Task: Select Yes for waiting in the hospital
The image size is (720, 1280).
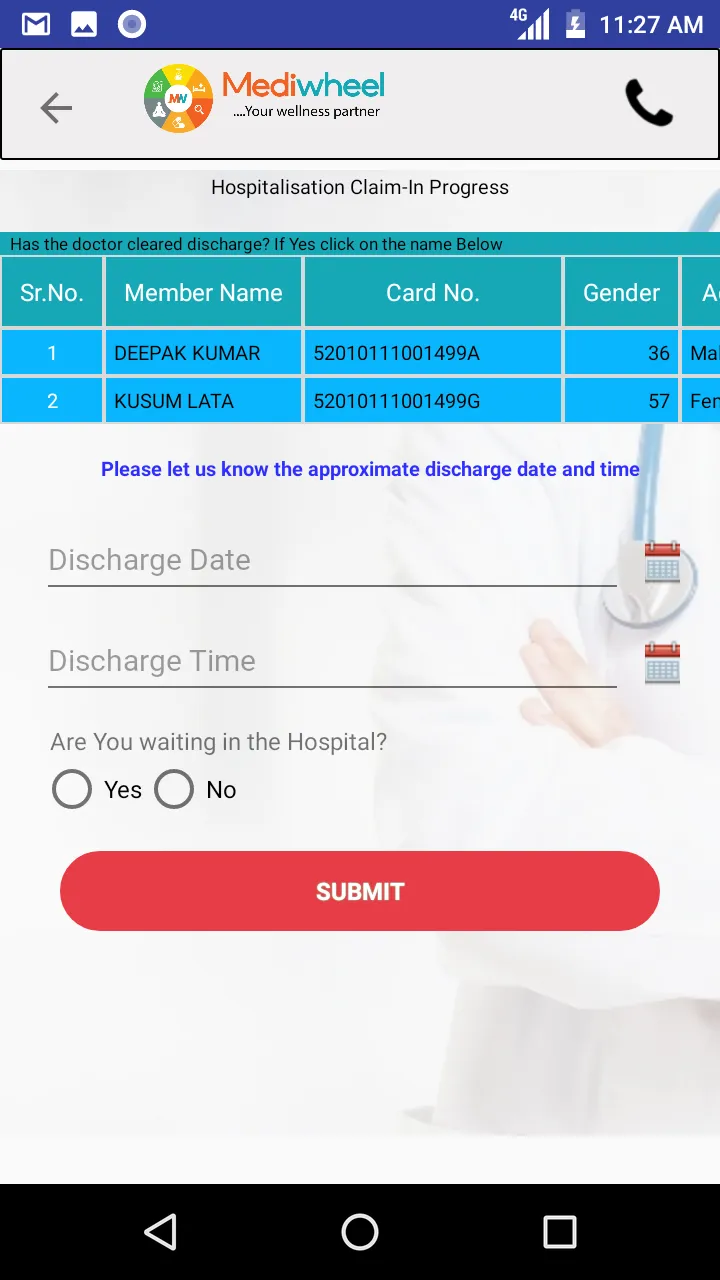Action: point(71,789)
